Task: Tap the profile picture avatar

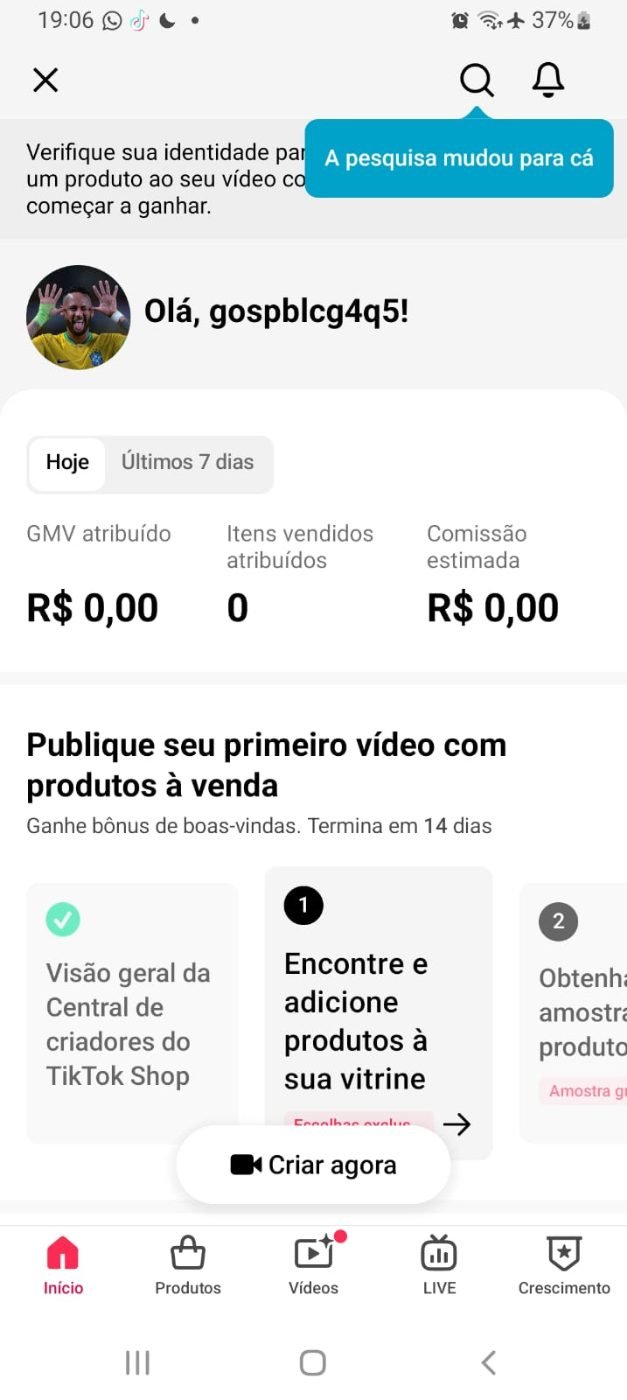Action: pos(78,317)
